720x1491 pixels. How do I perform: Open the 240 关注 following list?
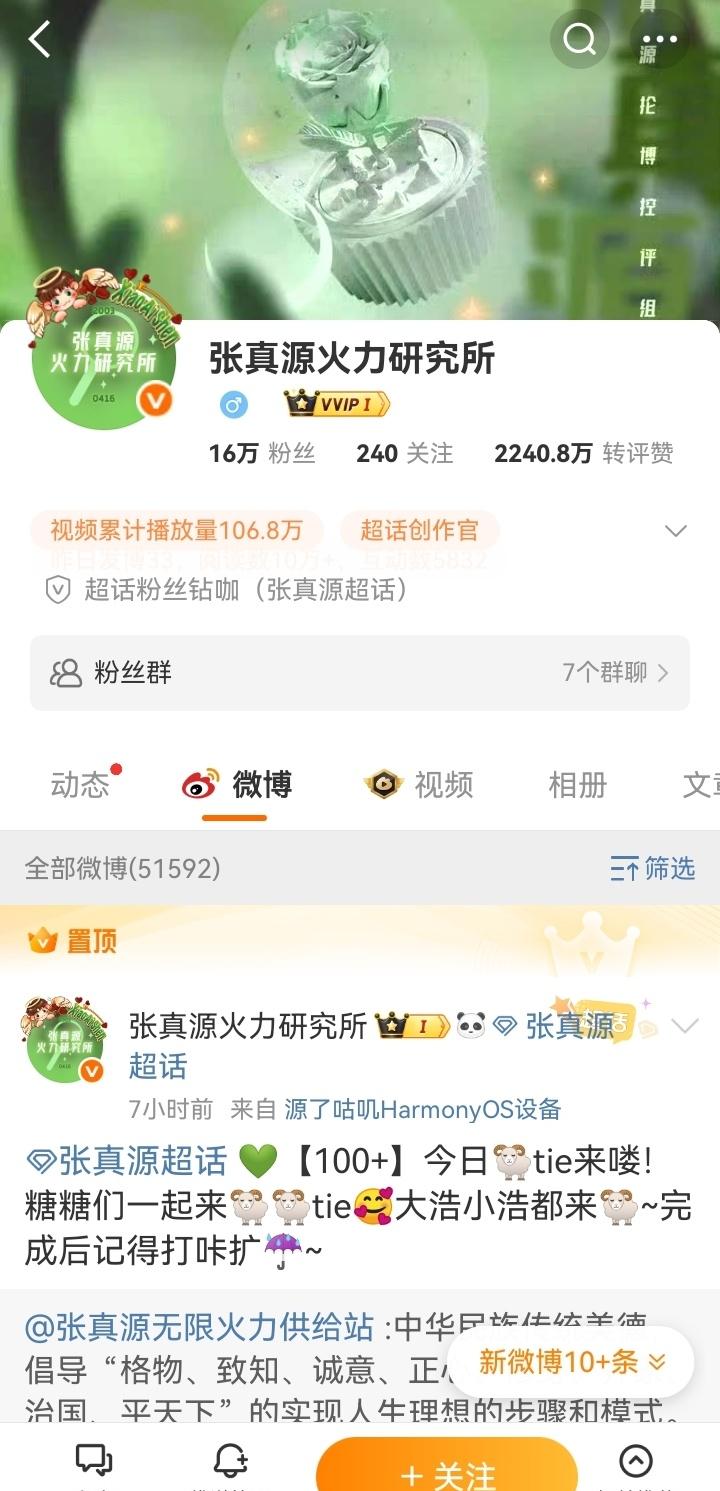(x=404, y=453)
